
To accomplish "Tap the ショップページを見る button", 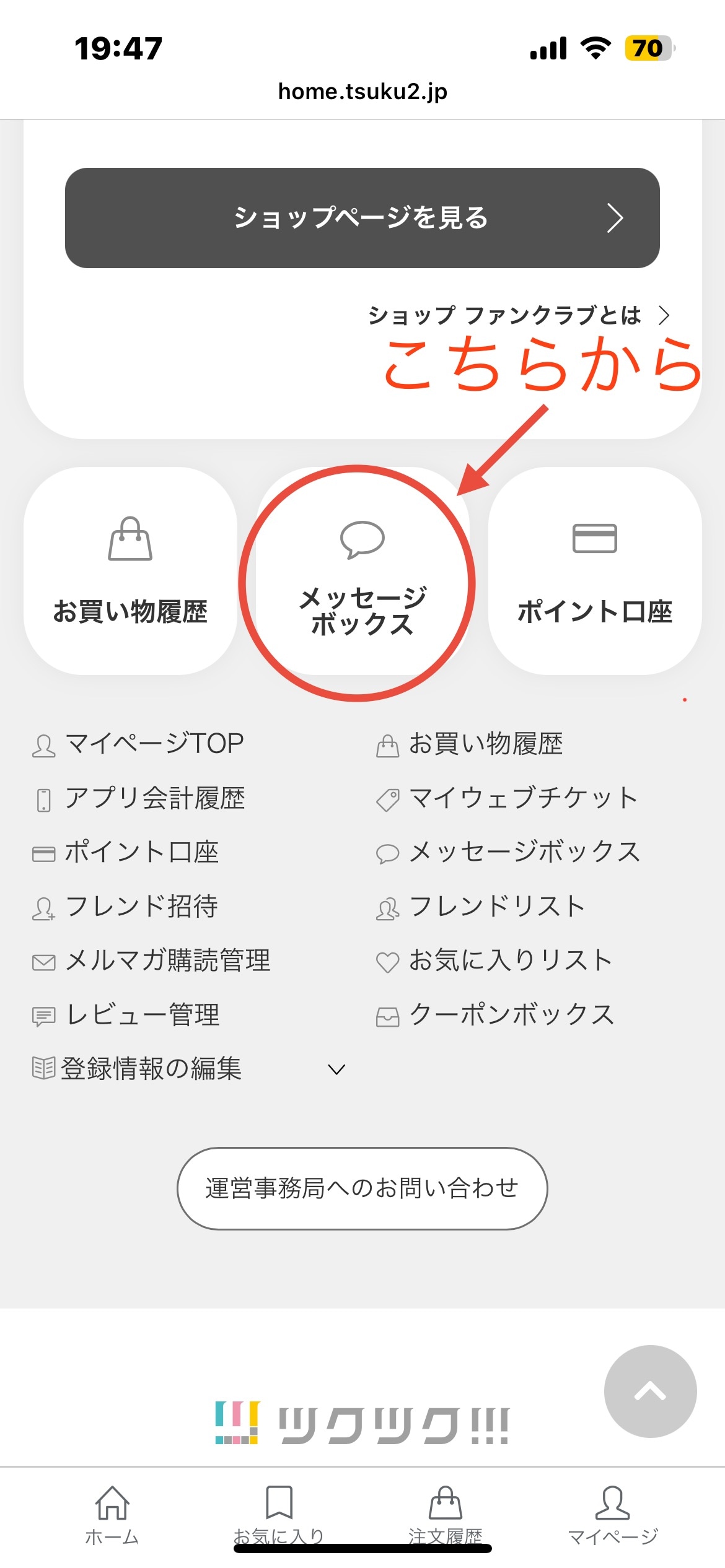I will click(x=362, y=218).
